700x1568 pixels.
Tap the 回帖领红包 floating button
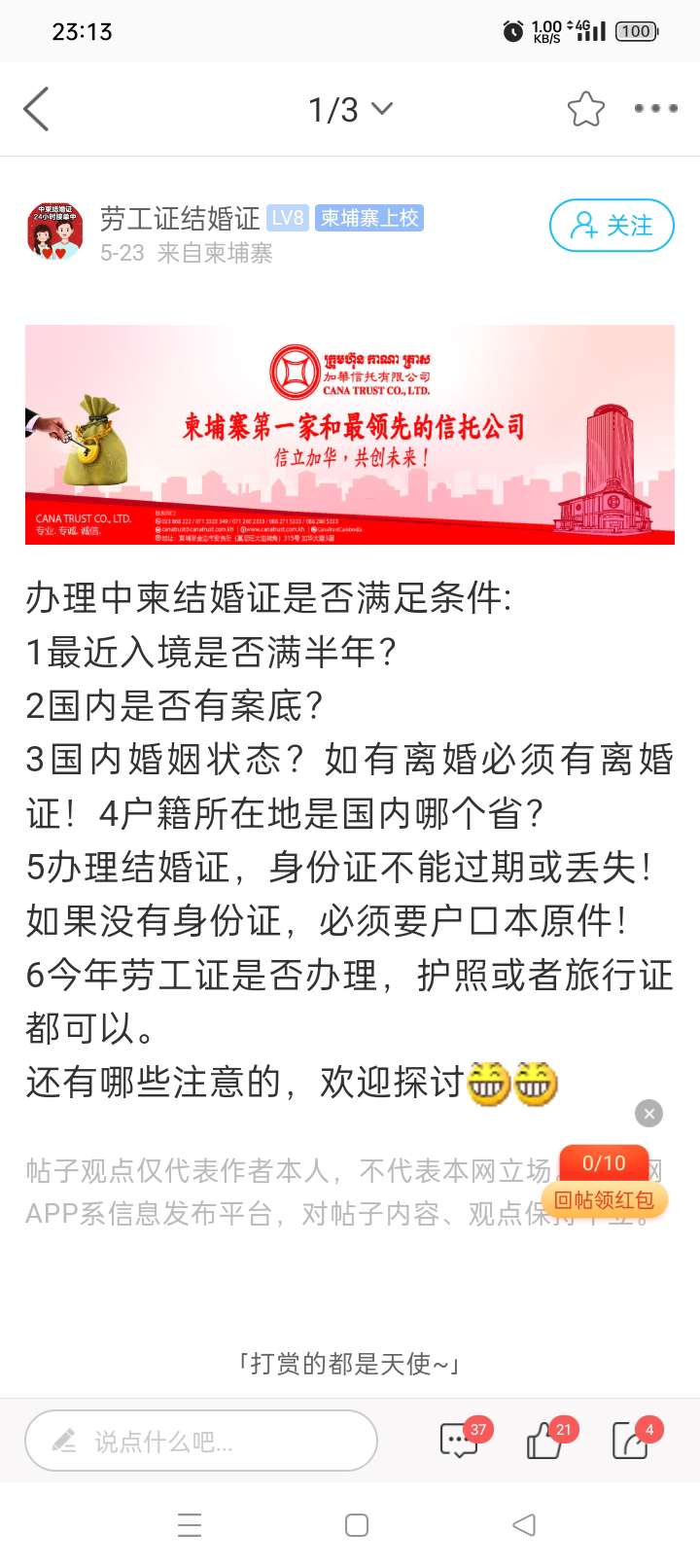click(604, 1200)
